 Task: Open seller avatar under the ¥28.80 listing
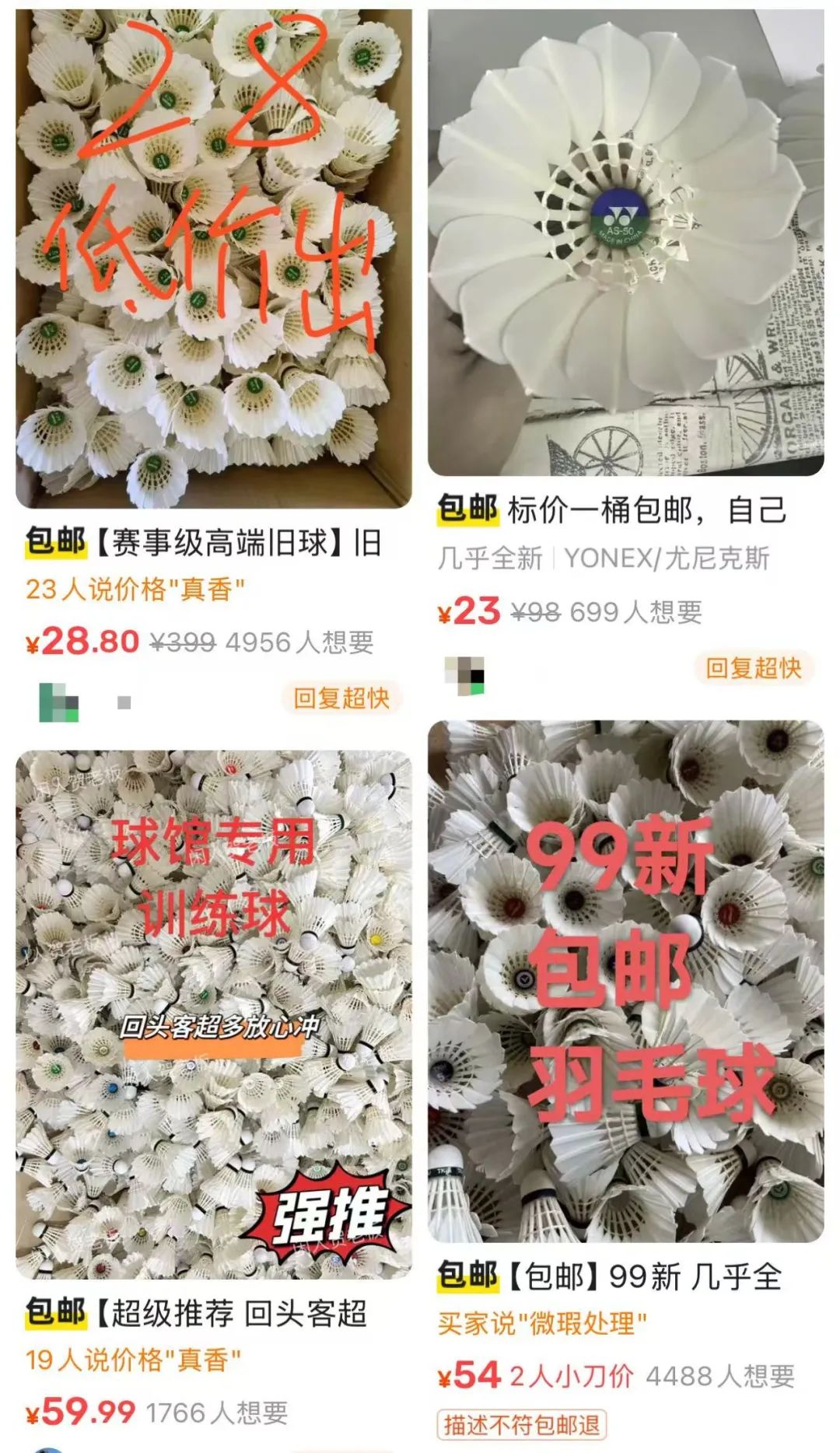point(59,702)
